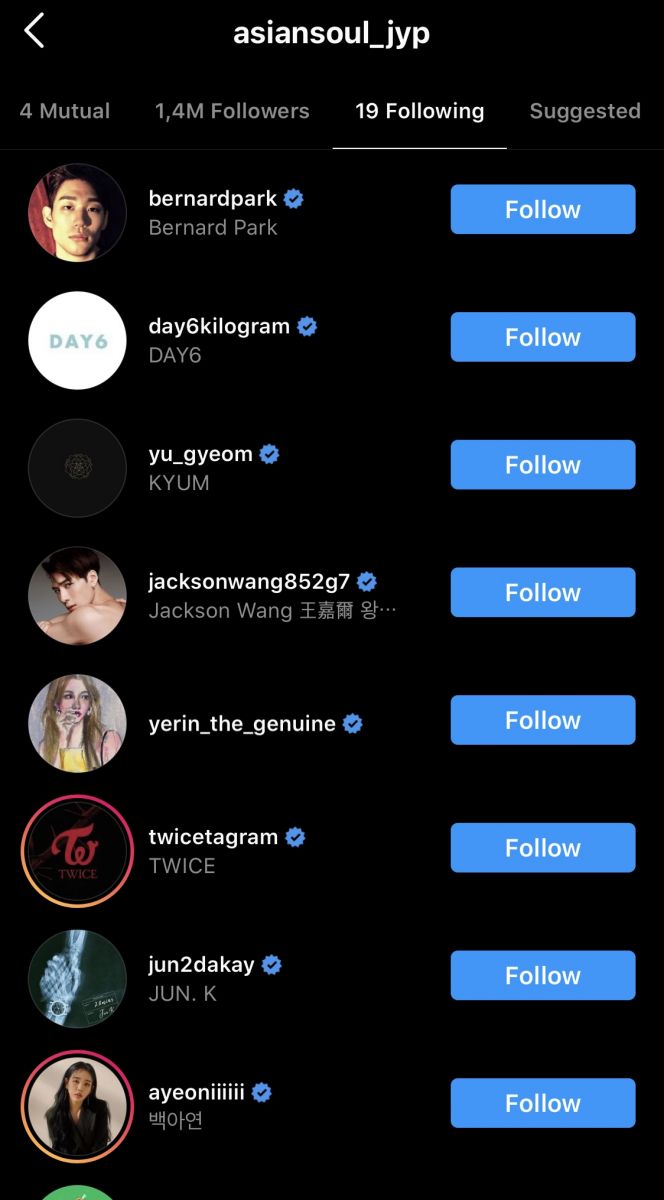
Task: Follow day6kilogram
Action: pyautogui.click(x=543, y=337)
